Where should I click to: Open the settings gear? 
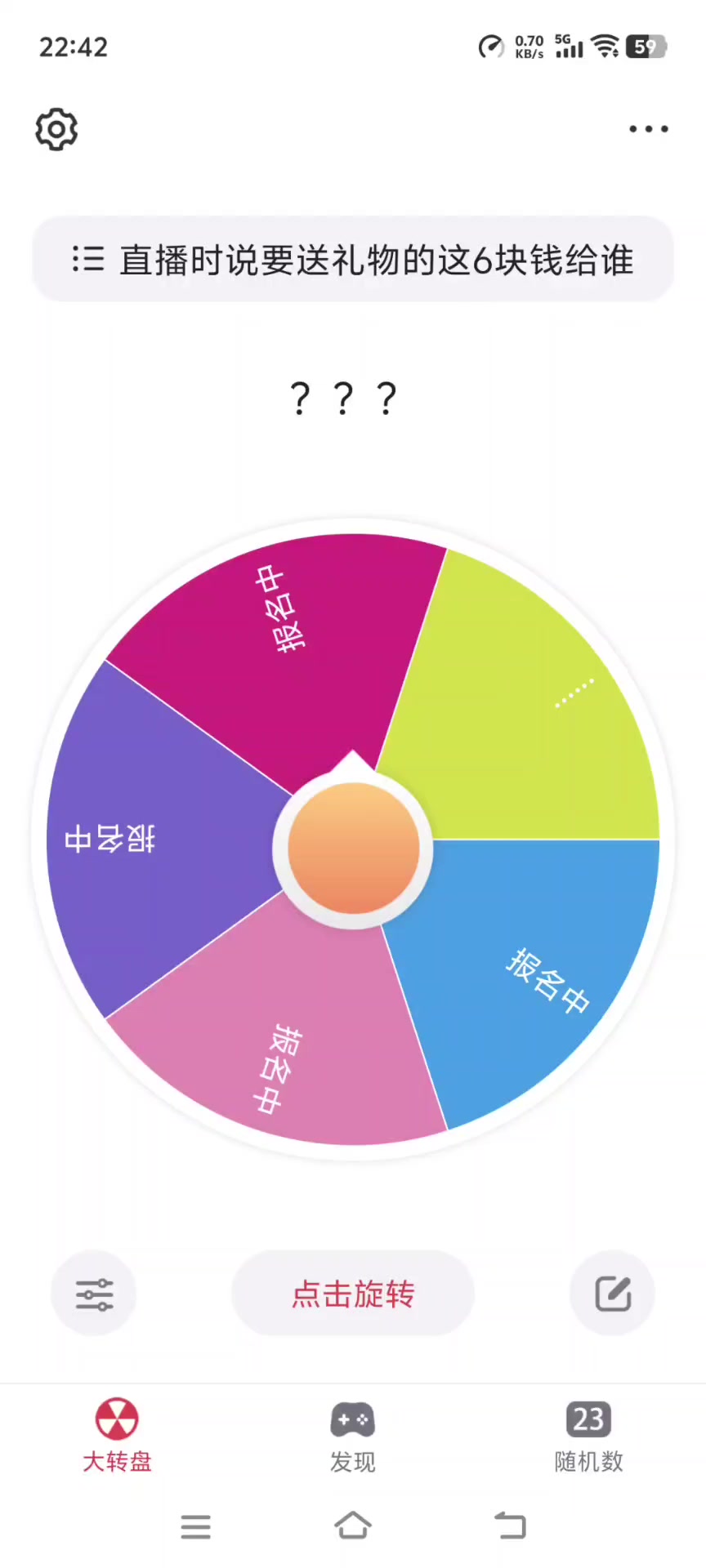(x=56, y=129)
